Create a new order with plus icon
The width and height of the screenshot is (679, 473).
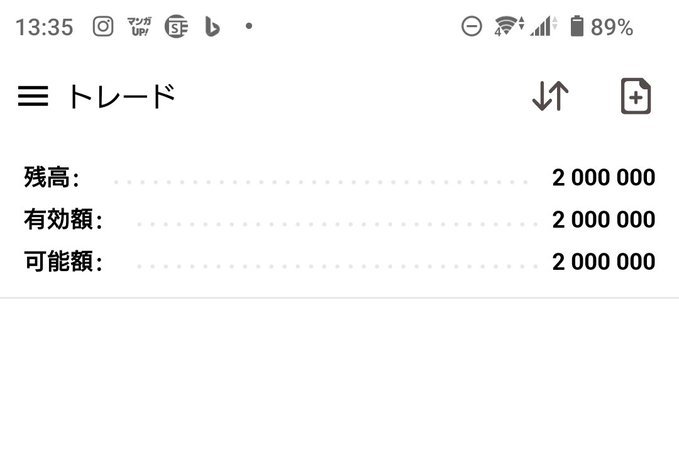tap(636, 96)
